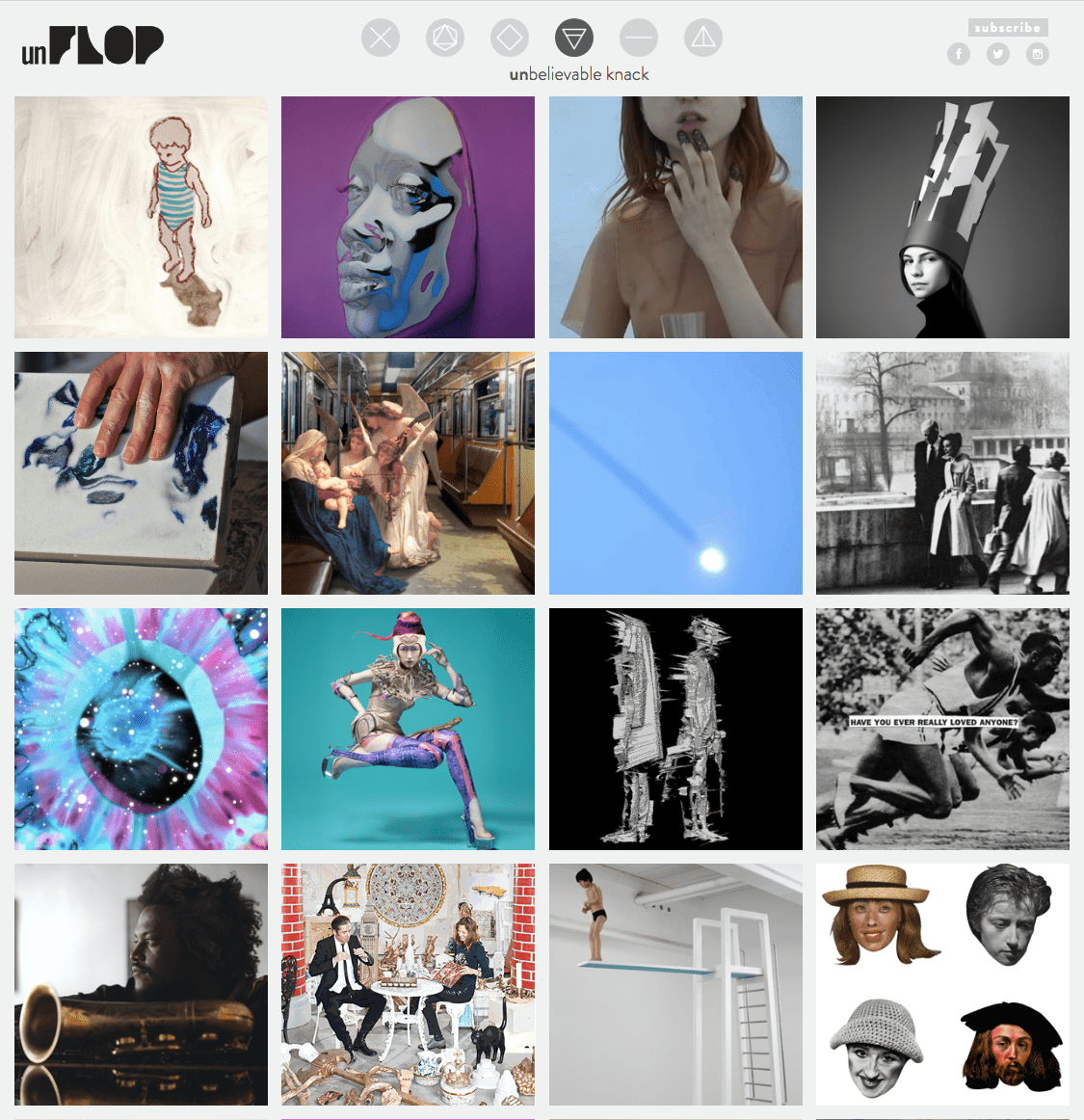Open the blue sky with comet tile
This screenshot has width=1084, height=1120.
[675, 472]
